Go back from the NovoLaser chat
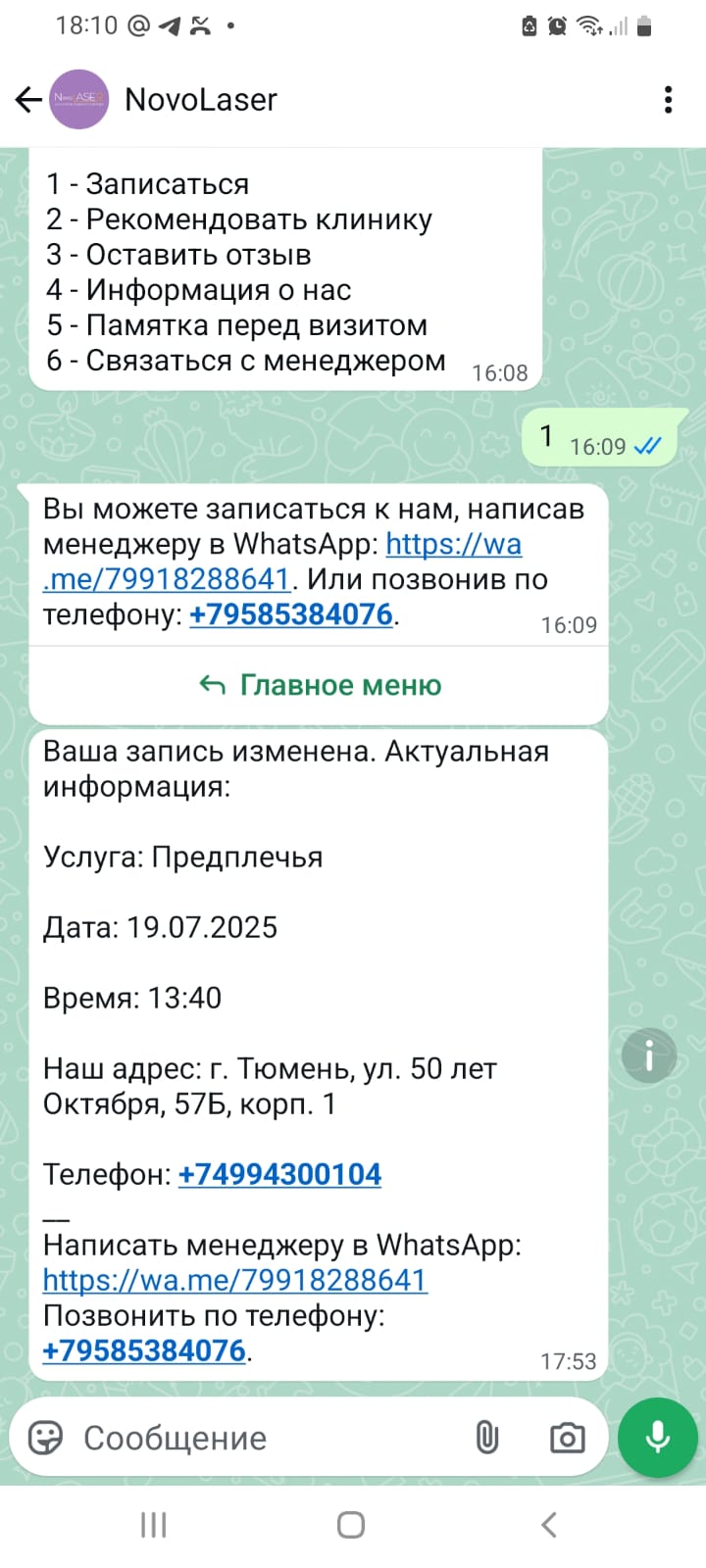The image size is (706, 1568). pyautogui.click(x=28, y=99)
